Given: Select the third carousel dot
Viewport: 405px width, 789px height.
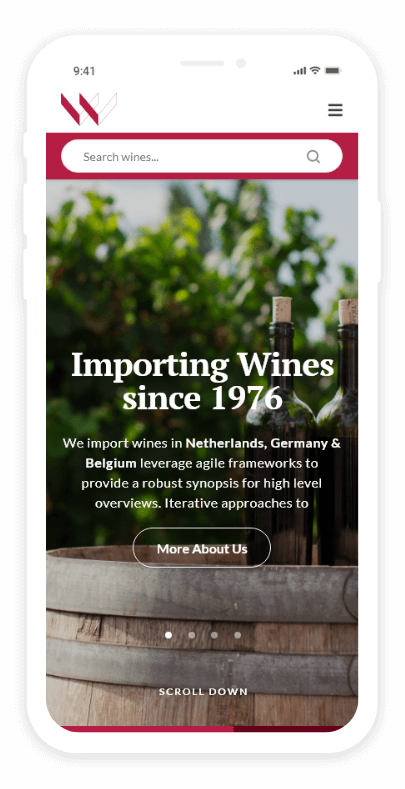Looking at the screenshot, I should 214,635.
